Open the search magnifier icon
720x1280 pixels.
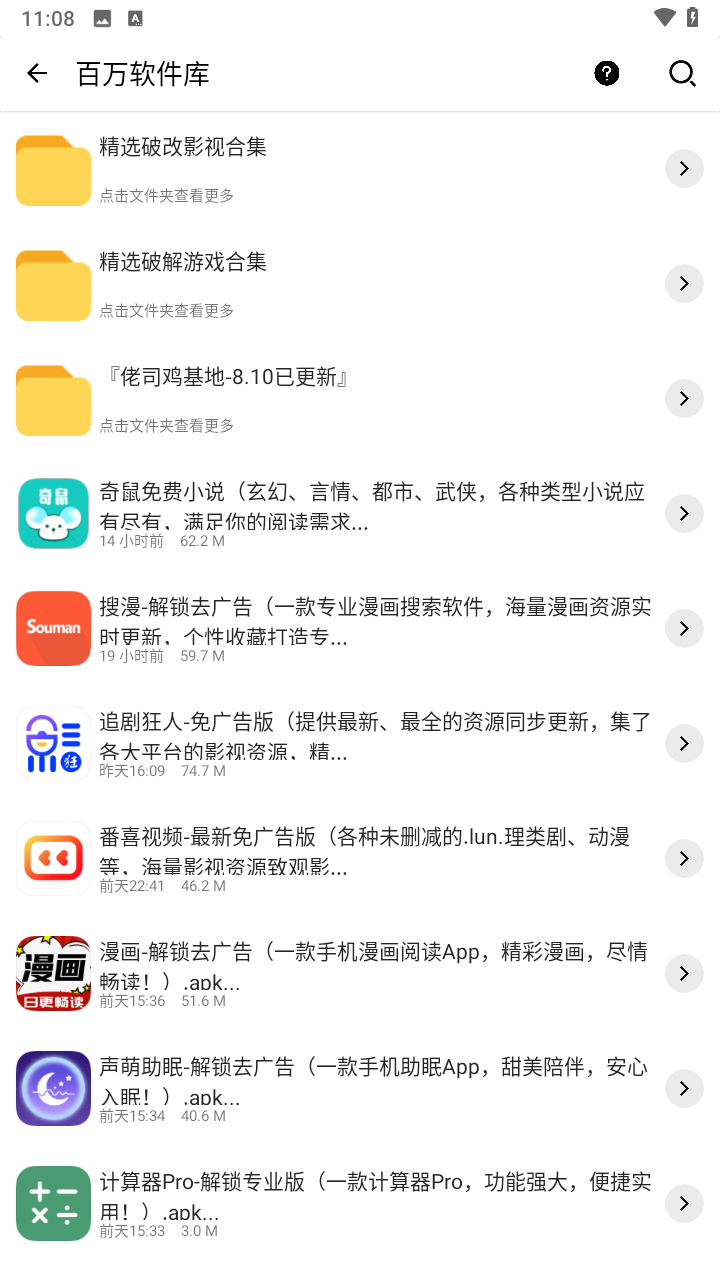pos(682,73)
